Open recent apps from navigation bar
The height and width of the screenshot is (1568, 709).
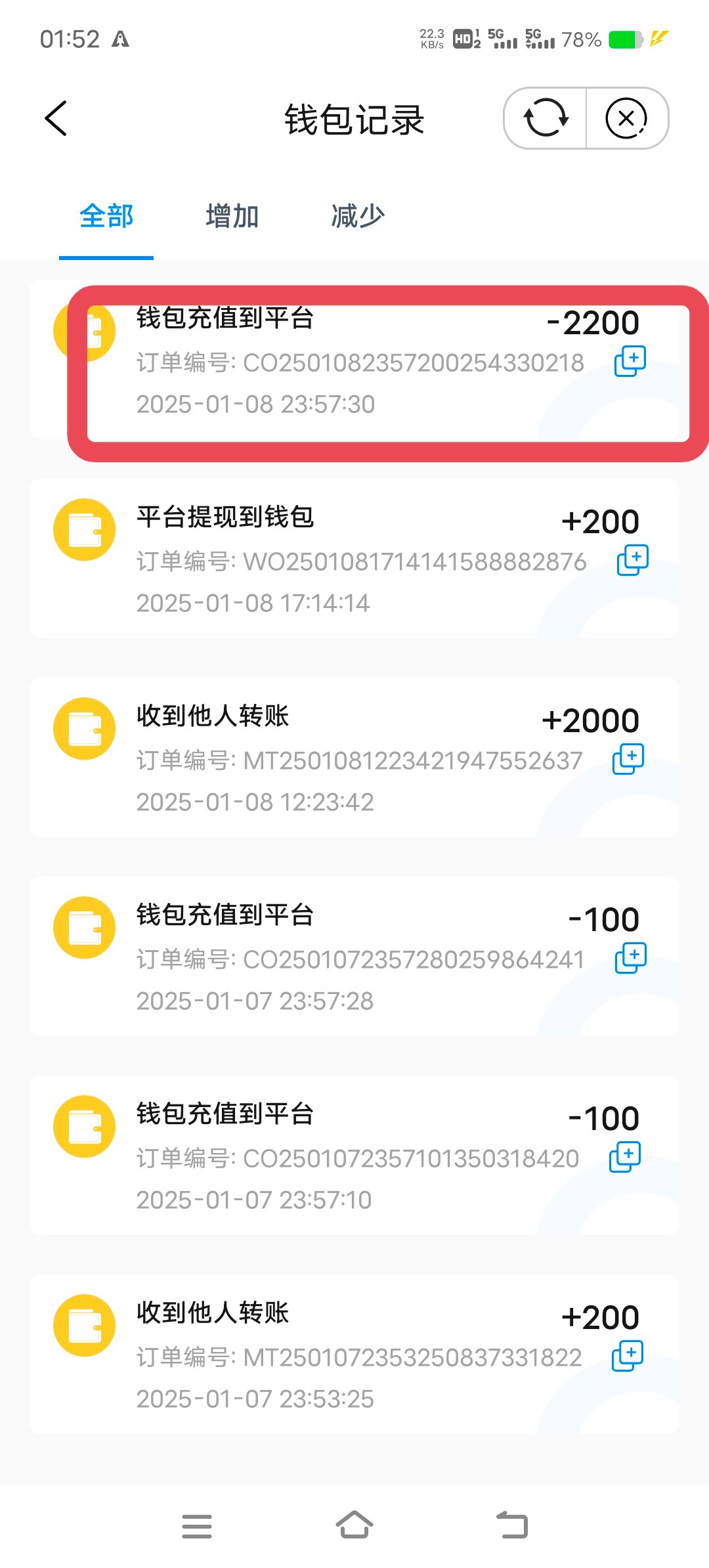click(x=197, y=1526)
